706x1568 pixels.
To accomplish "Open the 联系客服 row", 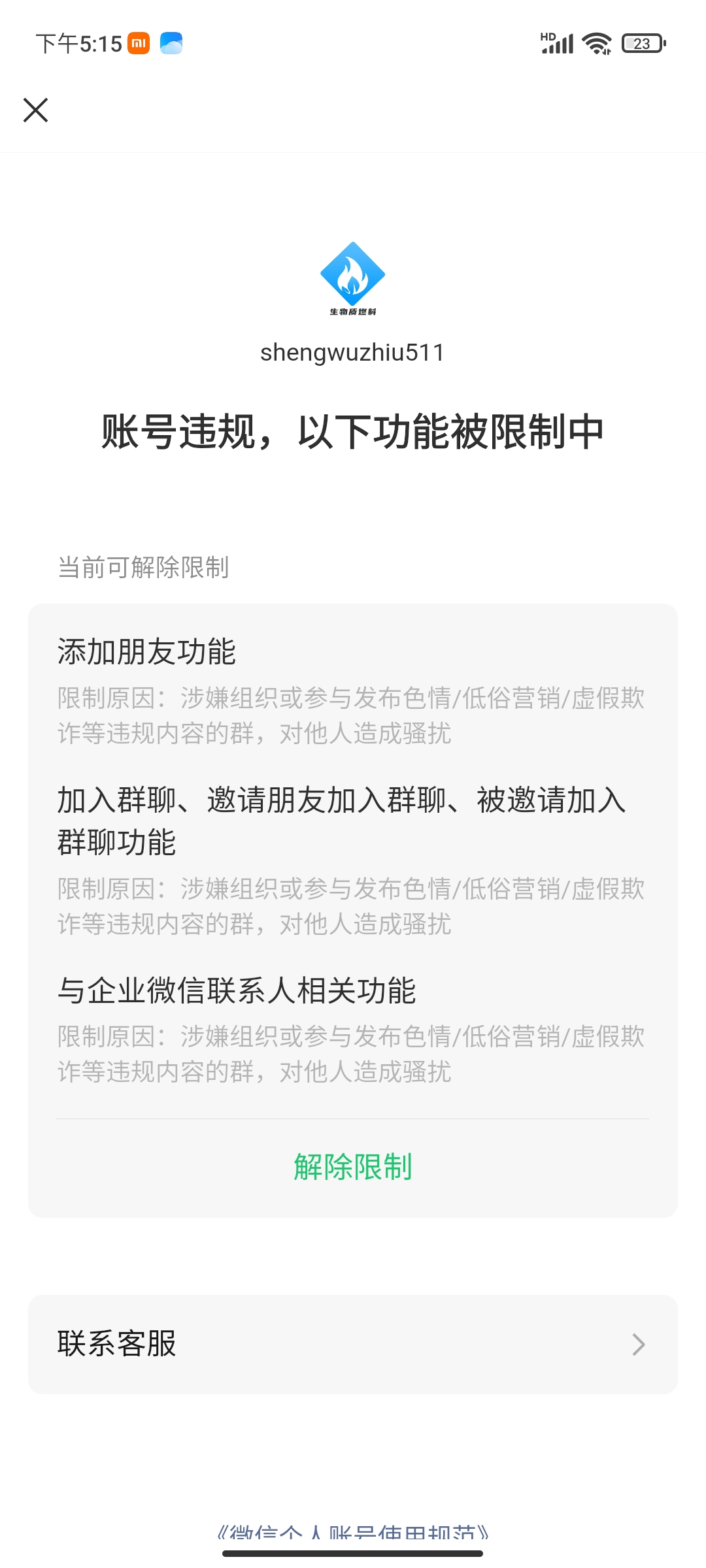I will click(x=352, y=1345).
